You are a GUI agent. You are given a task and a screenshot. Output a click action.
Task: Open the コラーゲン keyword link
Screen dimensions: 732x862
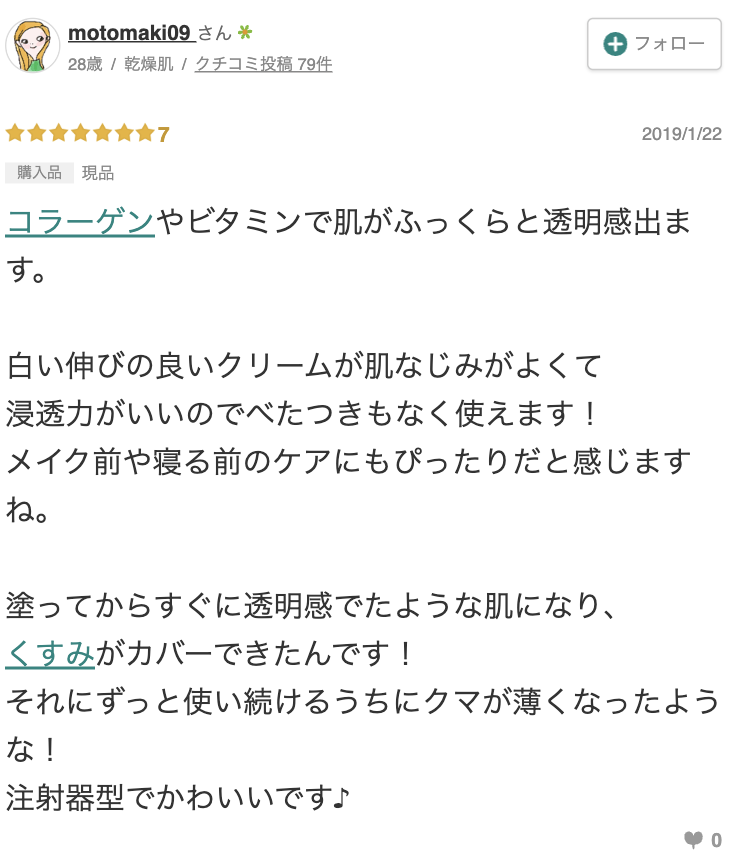(x=80, y=222)
